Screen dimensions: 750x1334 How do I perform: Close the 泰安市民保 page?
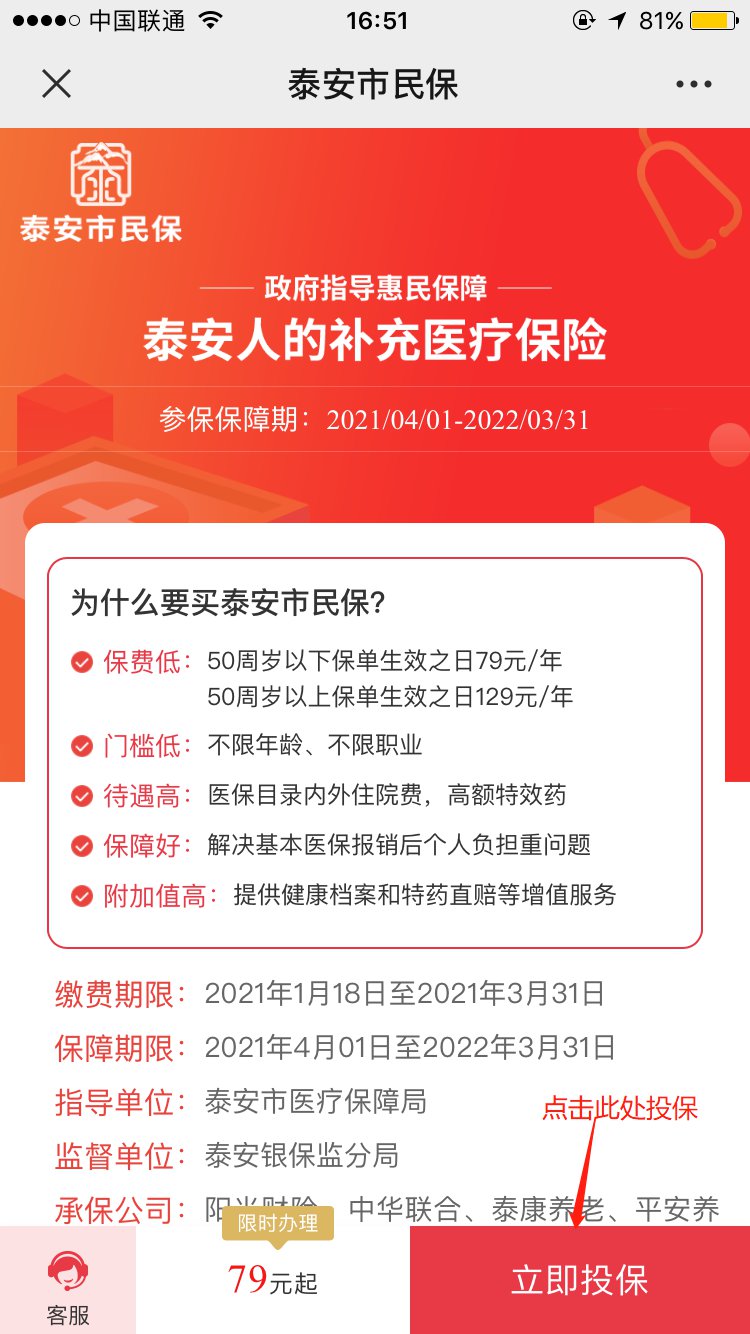(57, 84)
